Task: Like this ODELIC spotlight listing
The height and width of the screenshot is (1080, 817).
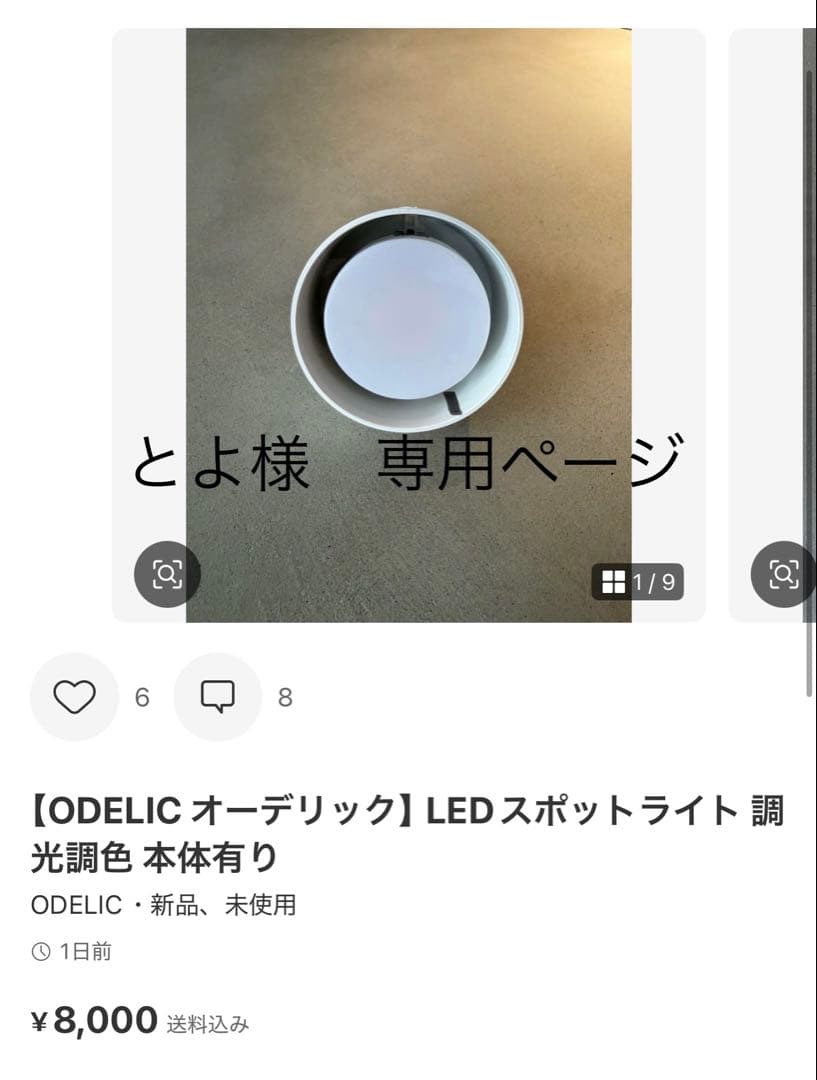Action: point(74,697)
